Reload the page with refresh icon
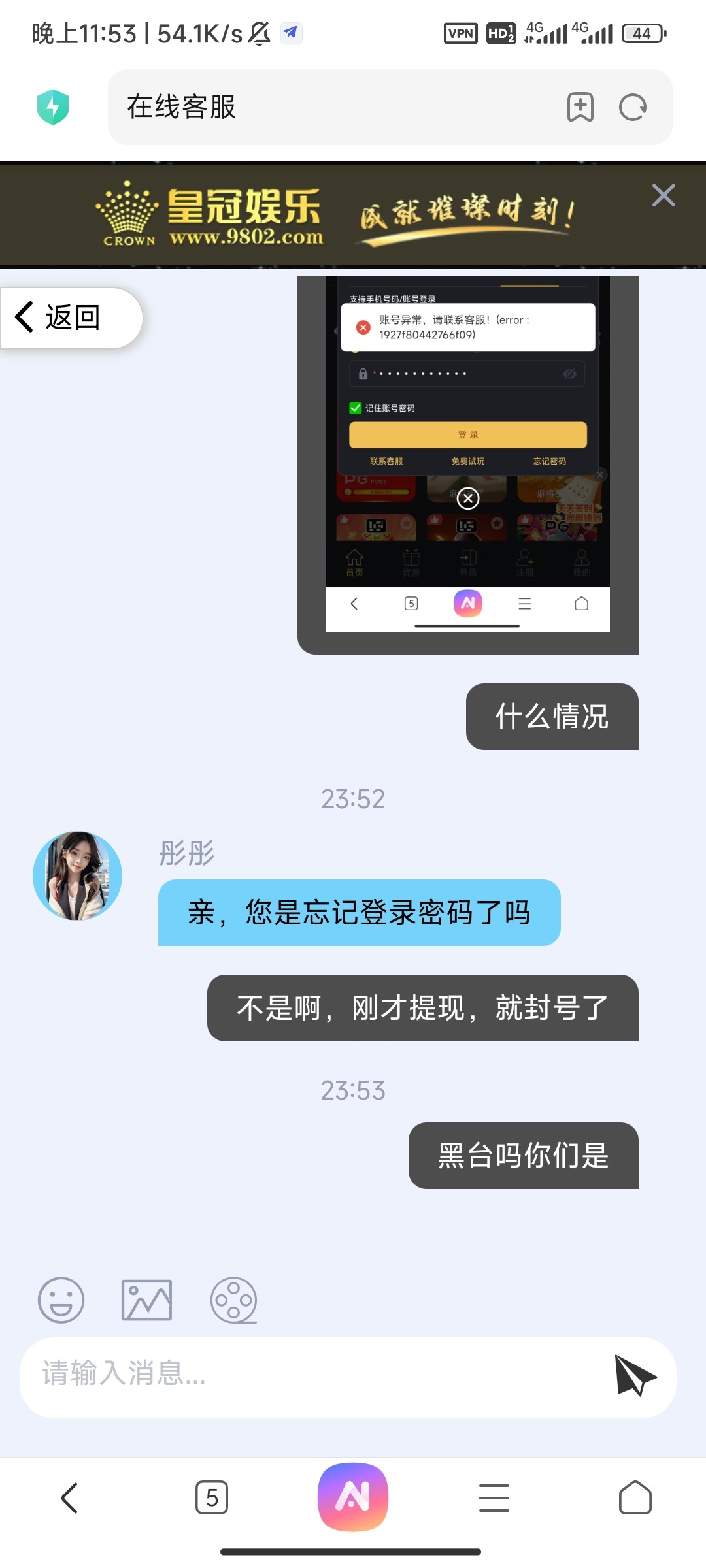This screenshot has height=1568, width=706. coord(632,107)
